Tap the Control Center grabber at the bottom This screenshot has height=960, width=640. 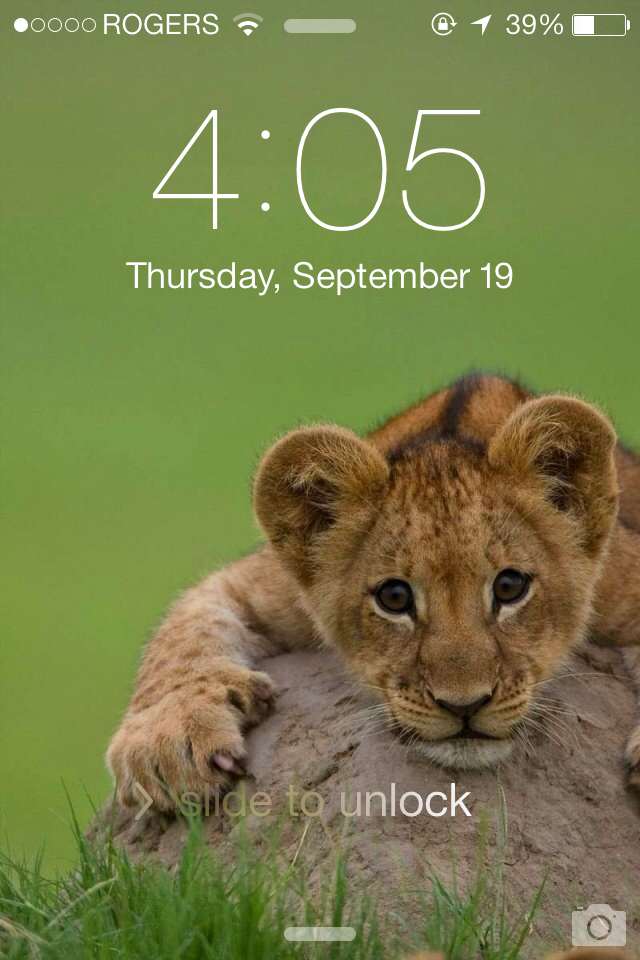(320, 934)
